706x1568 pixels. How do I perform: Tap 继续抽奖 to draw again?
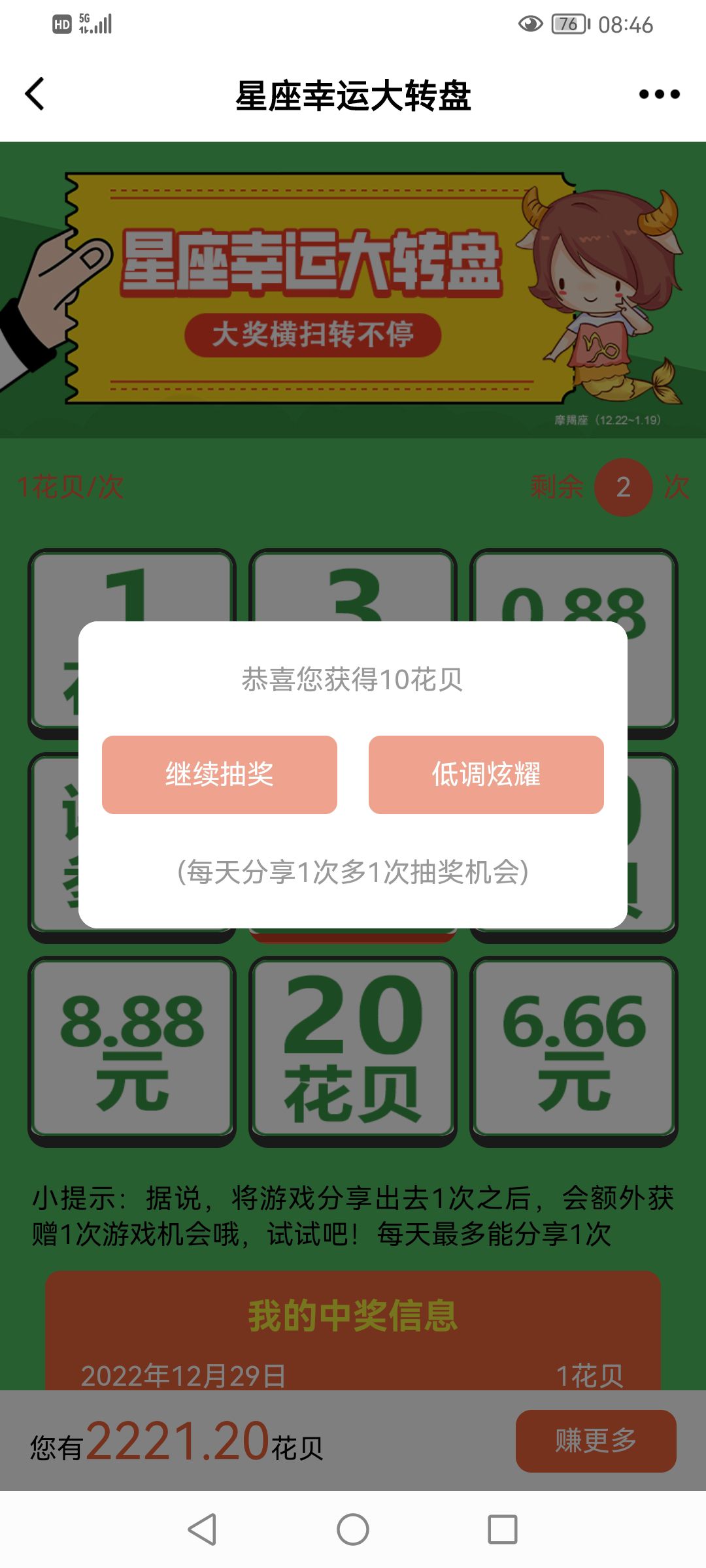point(220,775)
